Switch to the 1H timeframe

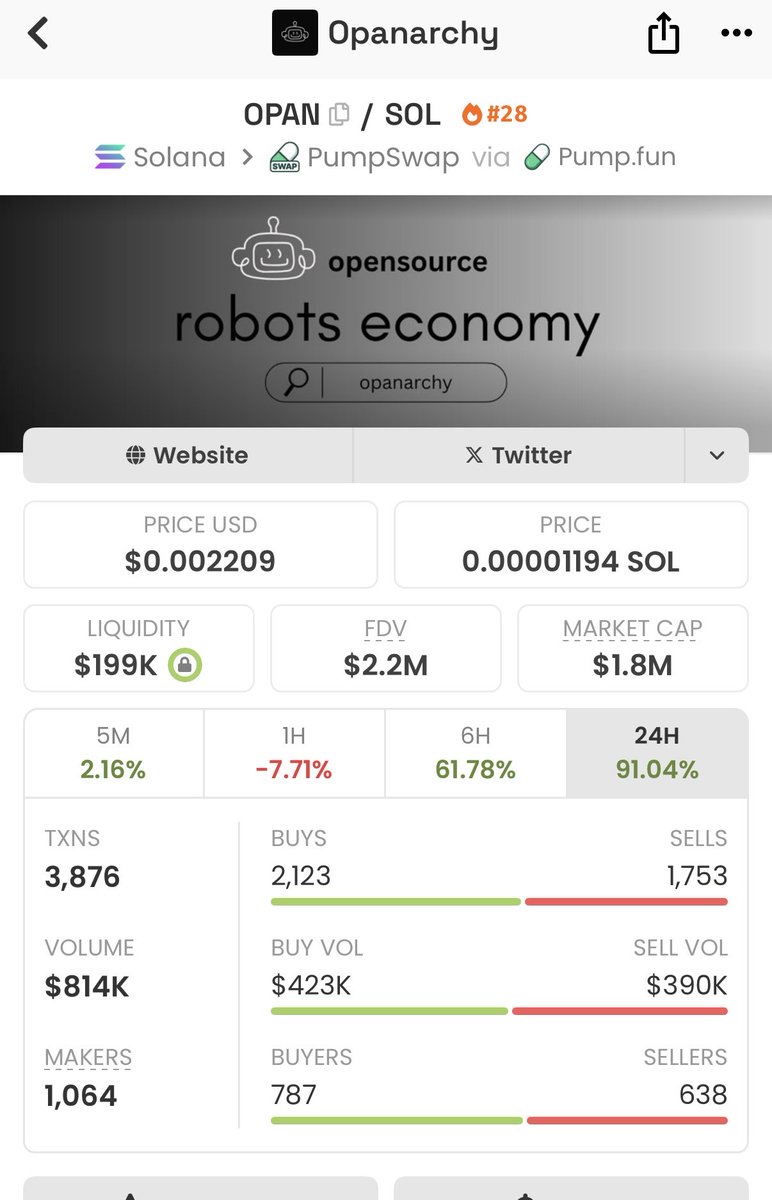click(294, 753)
